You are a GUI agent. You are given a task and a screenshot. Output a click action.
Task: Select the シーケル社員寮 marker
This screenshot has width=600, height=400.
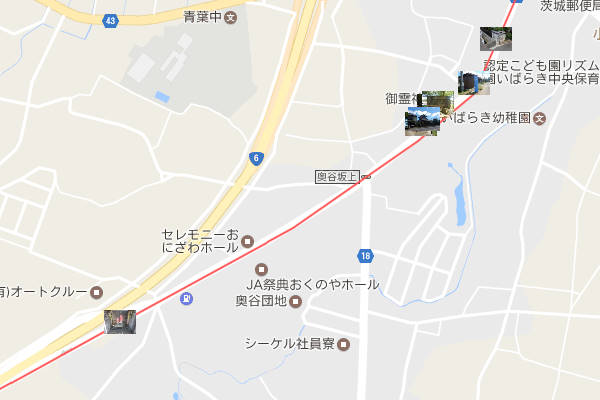[x=344, y=344]
